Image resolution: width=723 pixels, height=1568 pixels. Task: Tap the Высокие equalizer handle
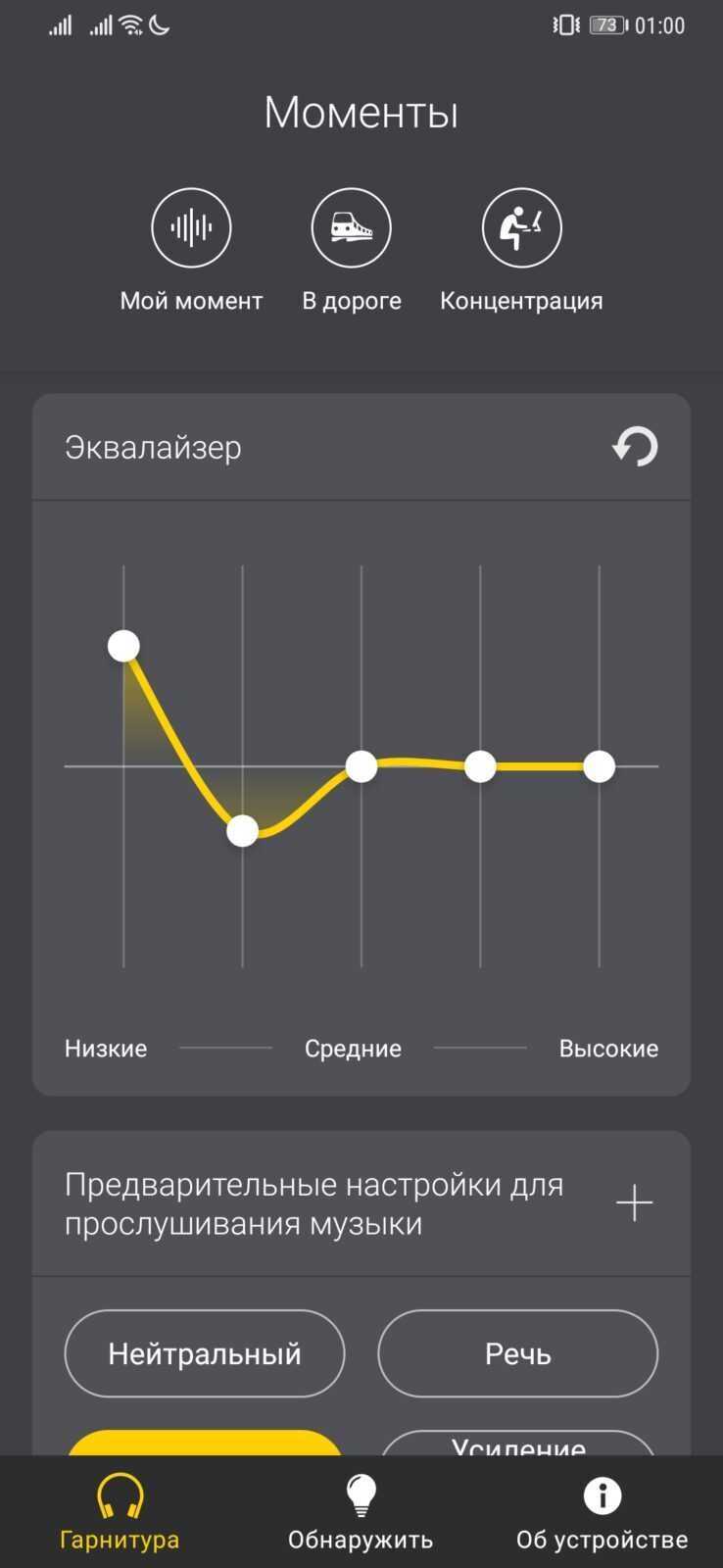tap(600, 766)
